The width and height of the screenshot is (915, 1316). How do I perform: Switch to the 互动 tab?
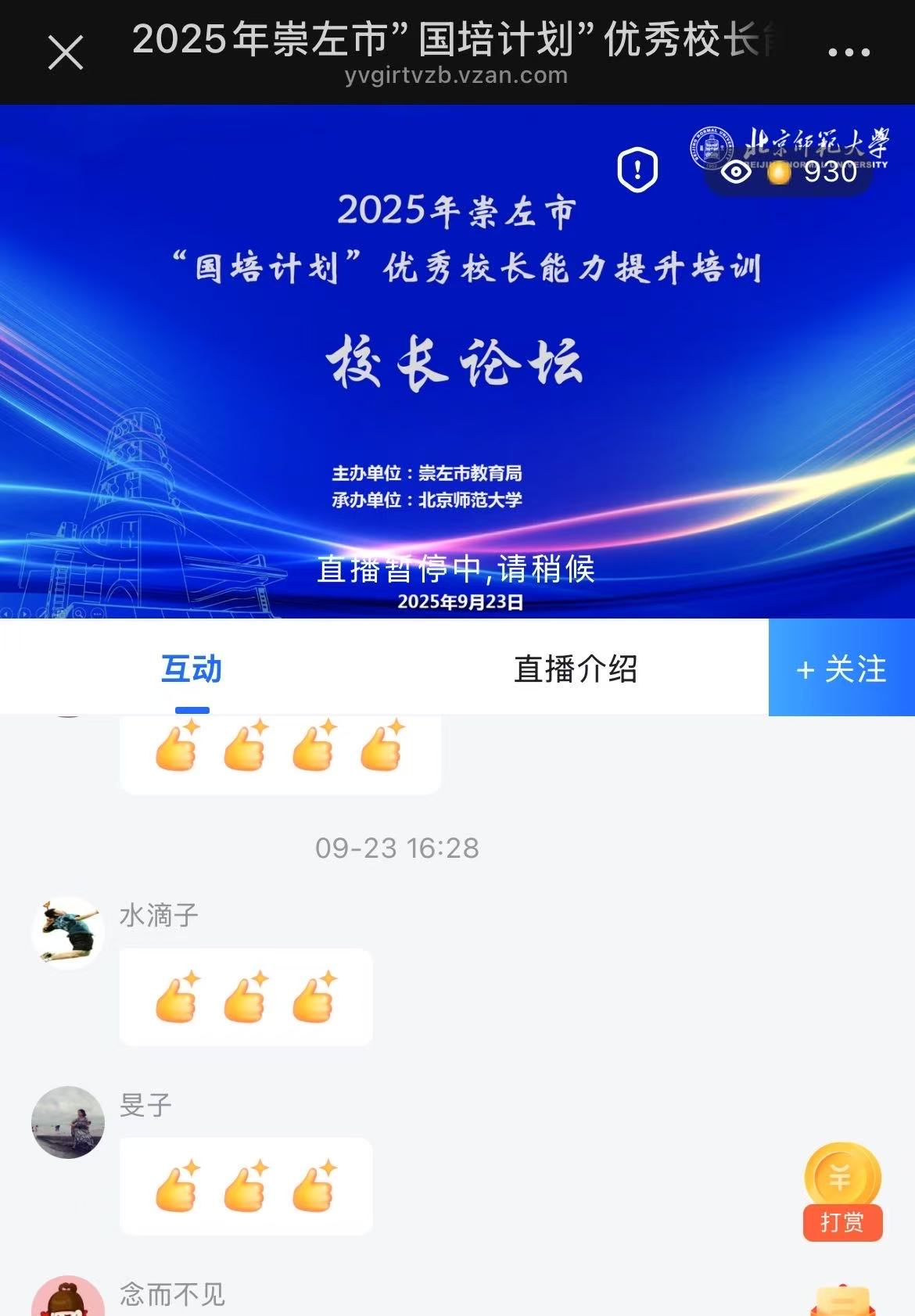192,669
